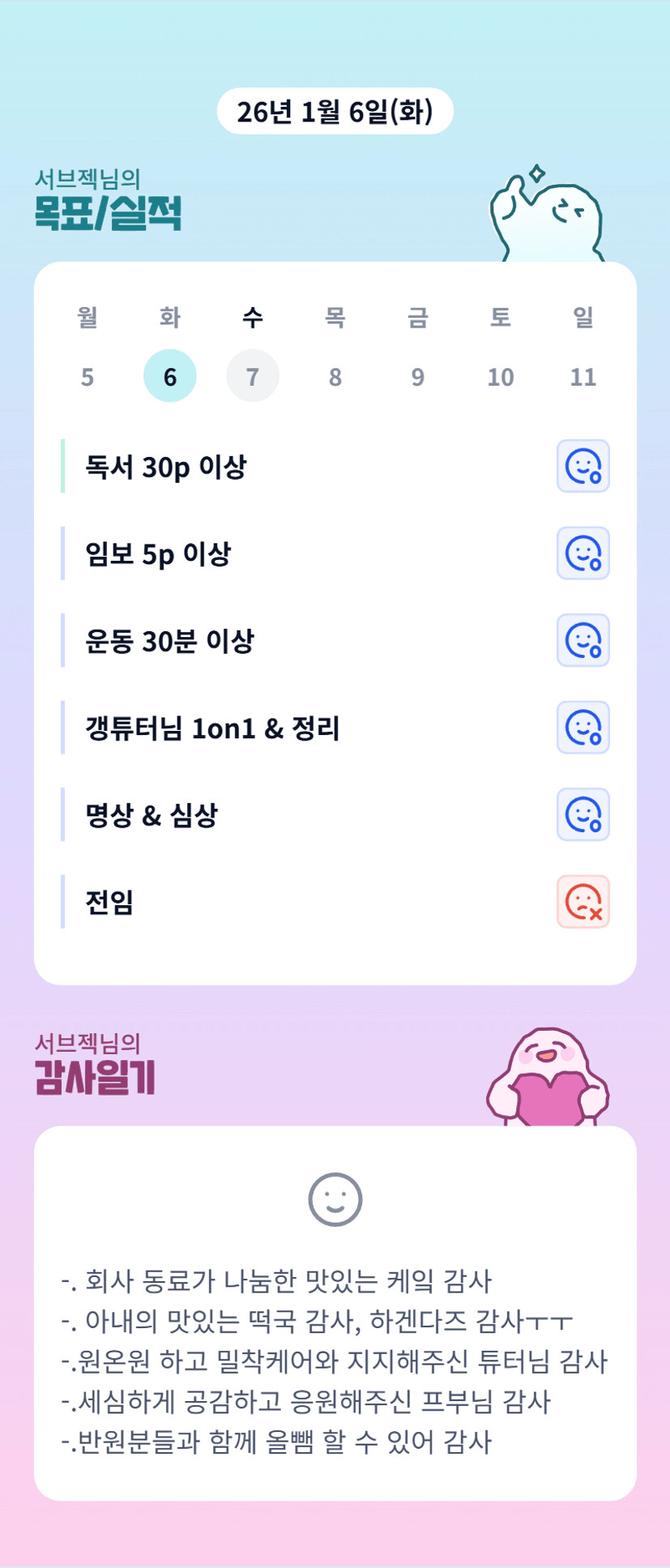Select Sunday the 11th in the week
The width and height of the screenshot is (670, 1568).
[x=583, y=377]
